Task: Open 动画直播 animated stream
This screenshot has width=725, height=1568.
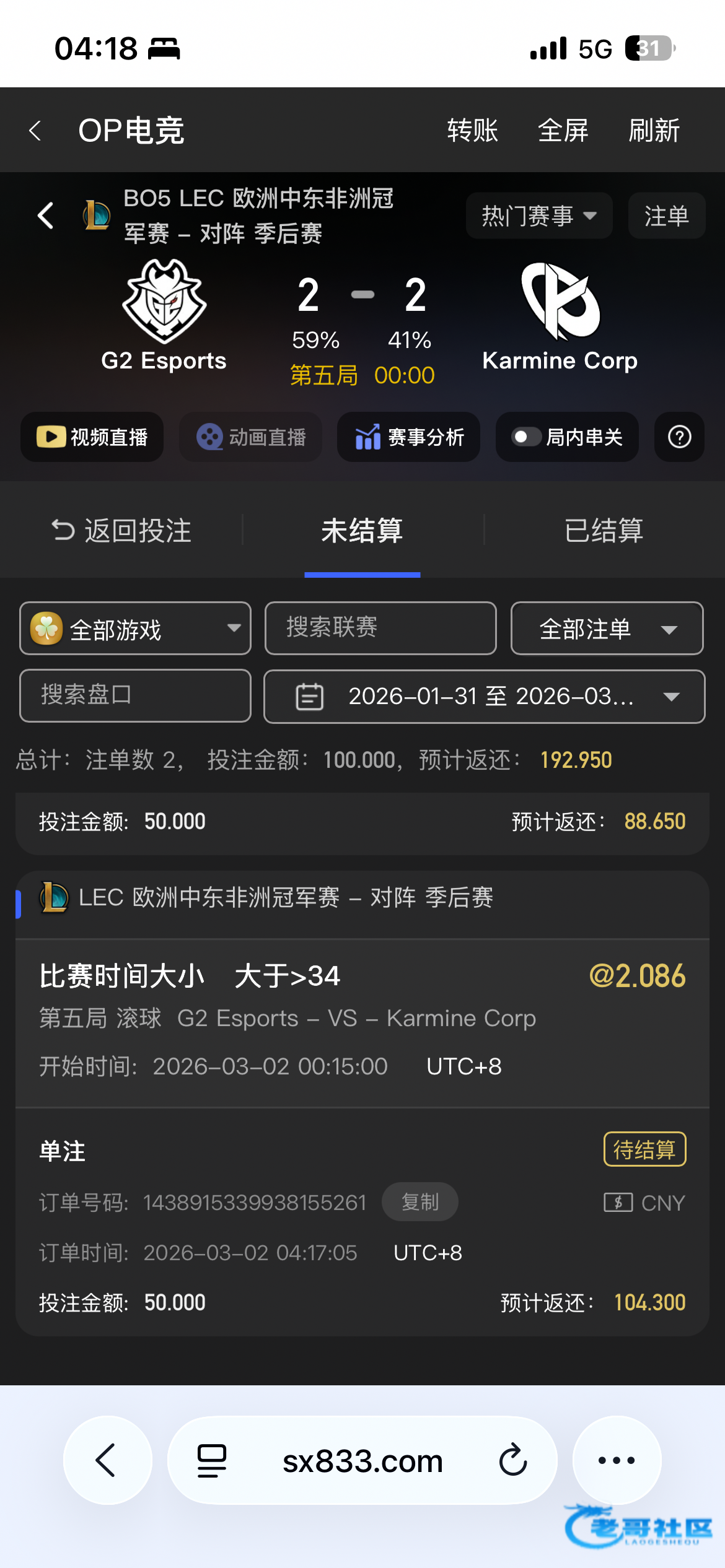Action: tap(250, 437)
